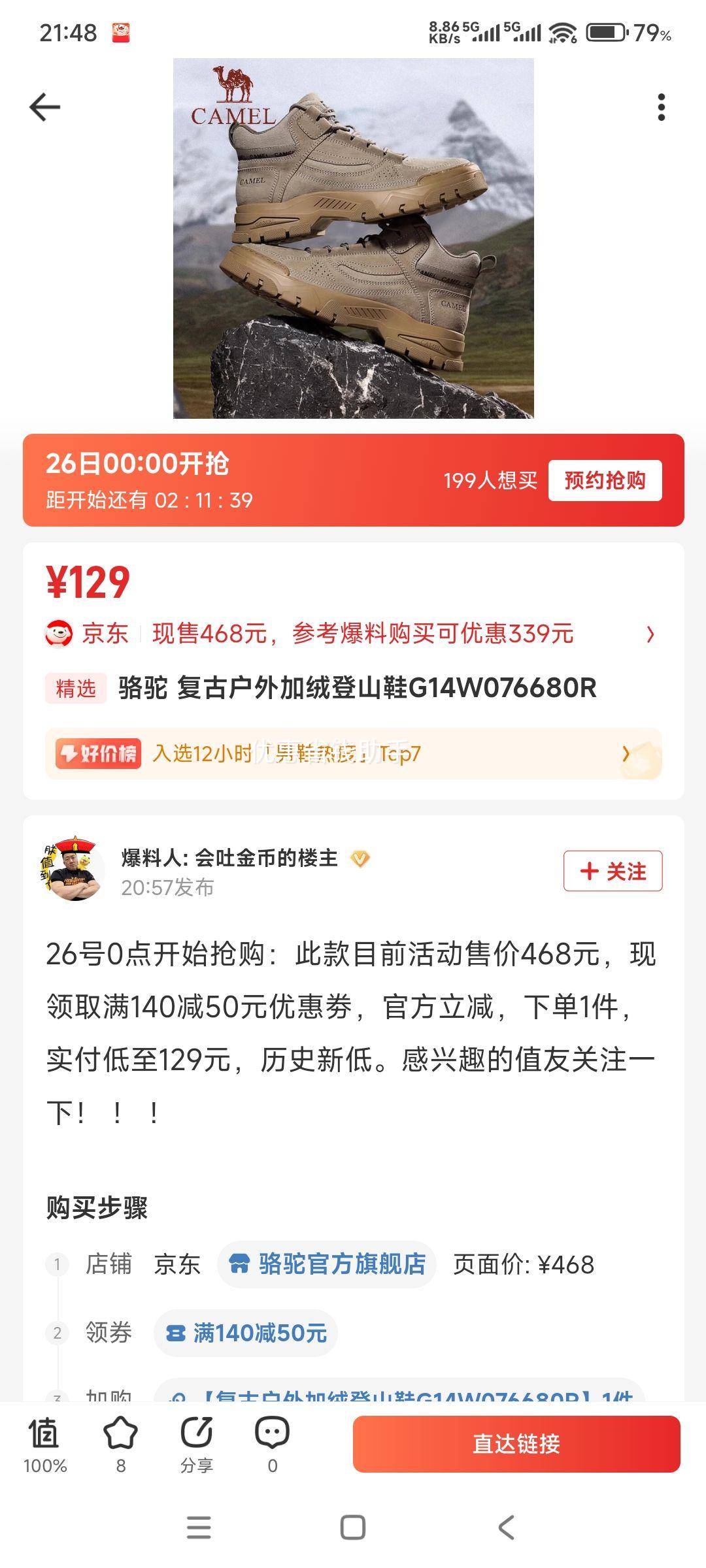Tap the back arrow to return

click(x=46, y=105)
